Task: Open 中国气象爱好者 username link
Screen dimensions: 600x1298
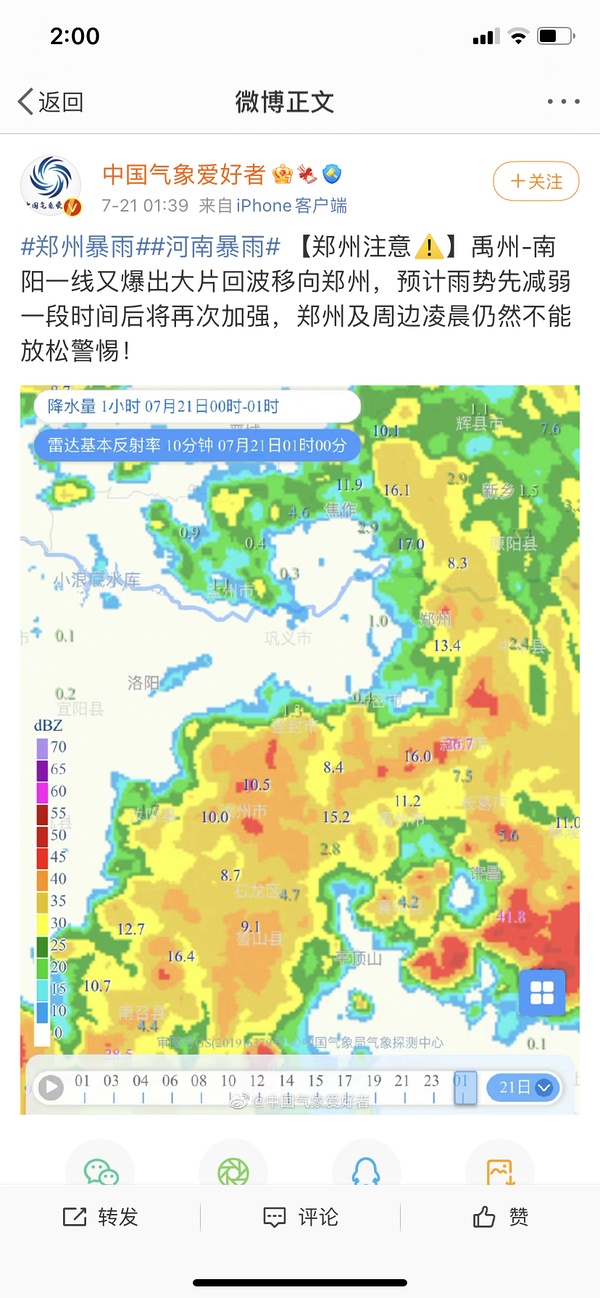Action: coord(183,175)
